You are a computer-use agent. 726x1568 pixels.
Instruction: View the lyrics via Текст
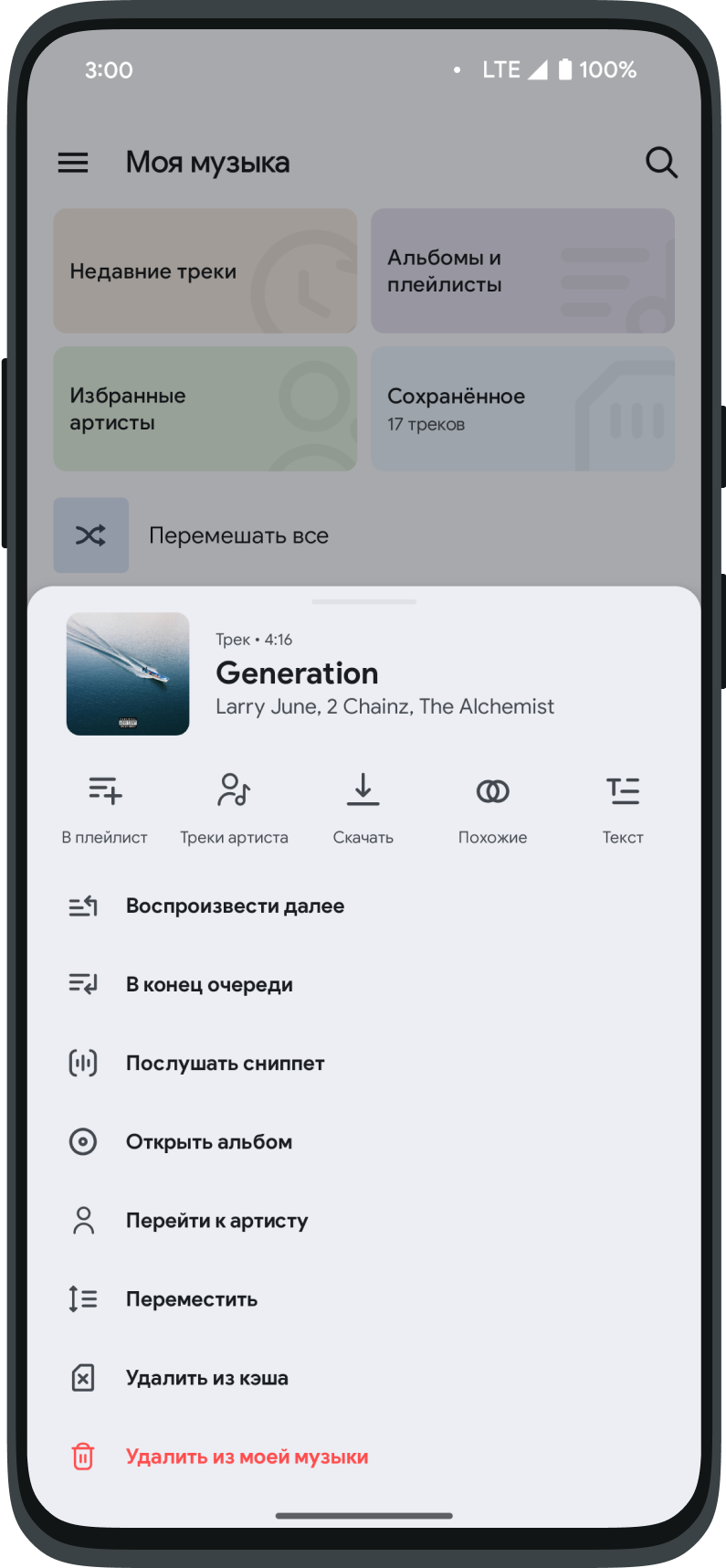(623, 808)
